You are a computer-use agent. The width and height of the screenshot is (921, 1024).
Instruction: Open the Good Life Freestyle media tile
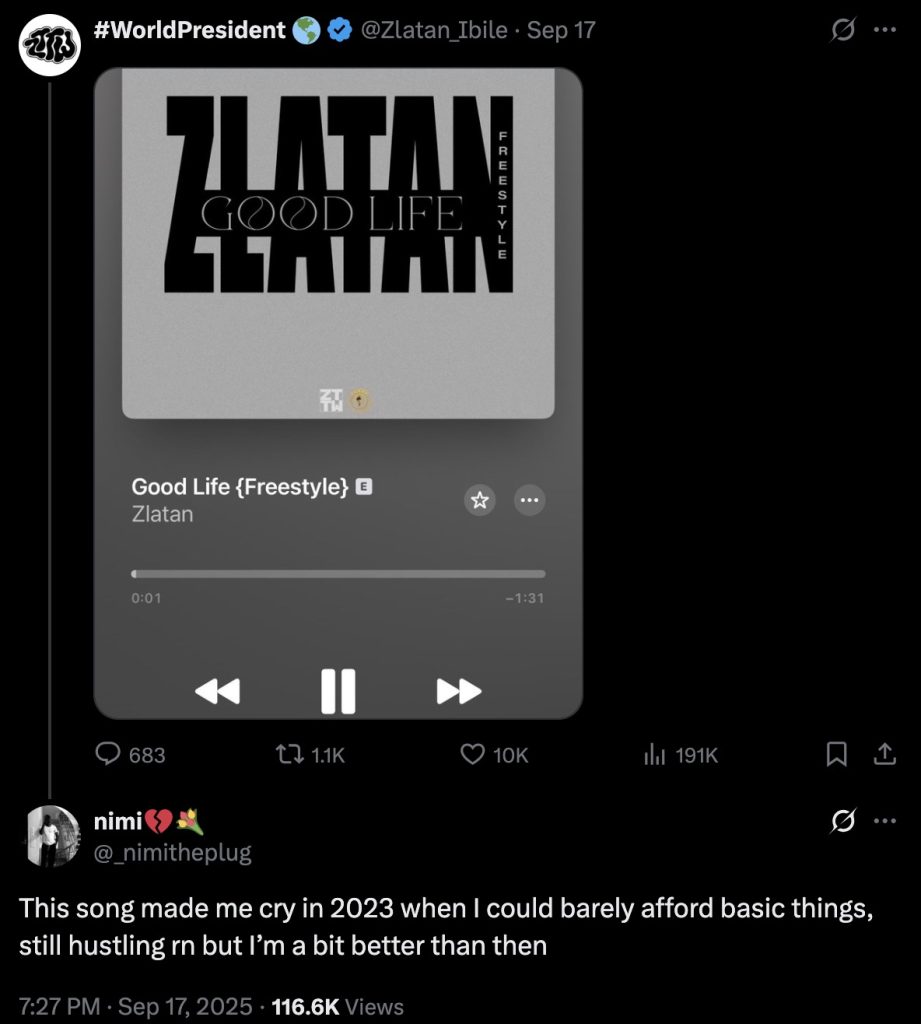(x=338, y=392)
